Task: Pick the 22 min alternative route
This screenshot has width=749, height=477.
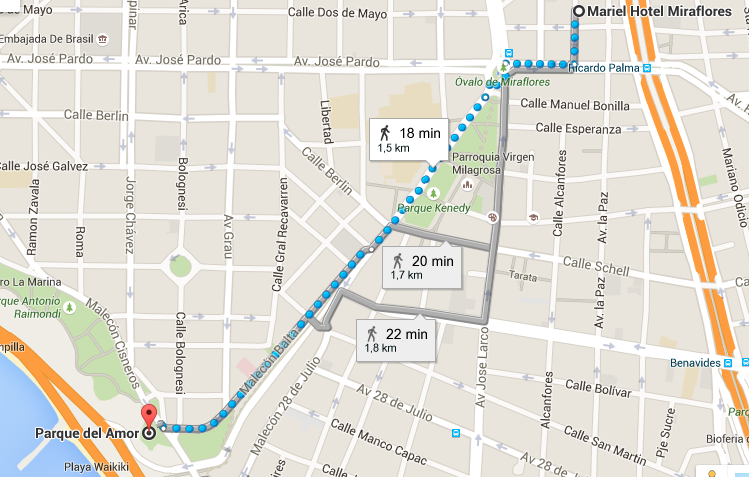Action: click(x=396, y=340)
